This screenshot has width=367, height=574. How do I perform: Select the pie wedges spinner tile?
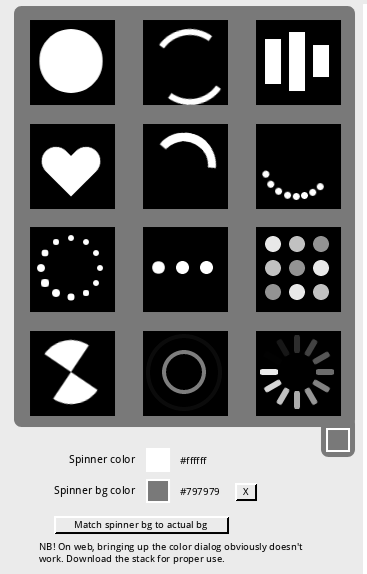72,373
